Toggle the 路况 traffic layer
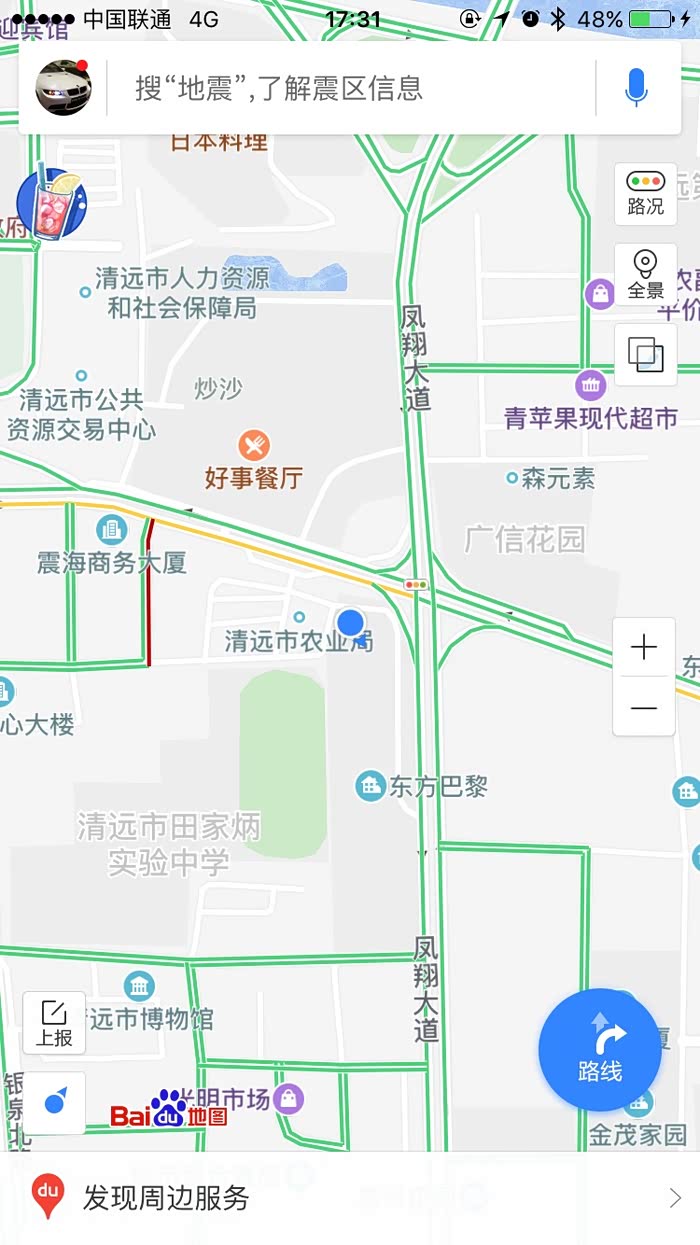 coord(645,194)
